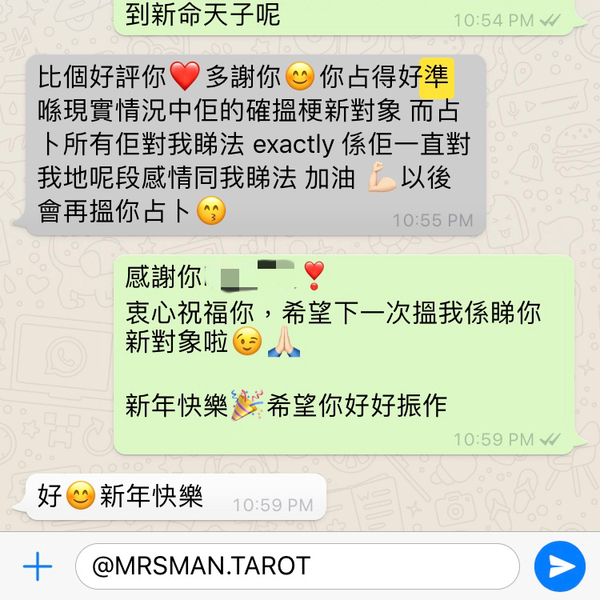Send the typed message
This screenshot has width=600, height=600.
[559, 567]
